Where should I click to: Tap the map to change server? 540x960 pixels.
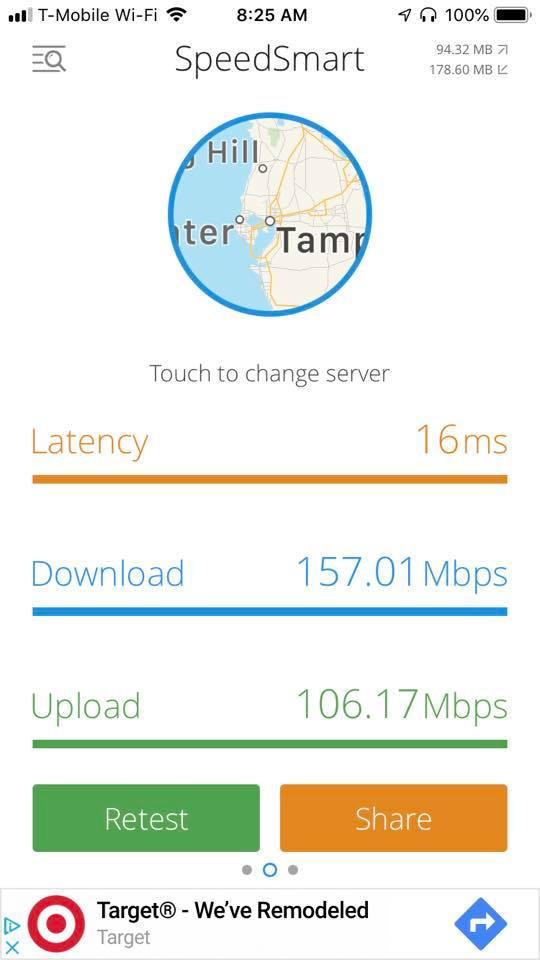point(269,214)
